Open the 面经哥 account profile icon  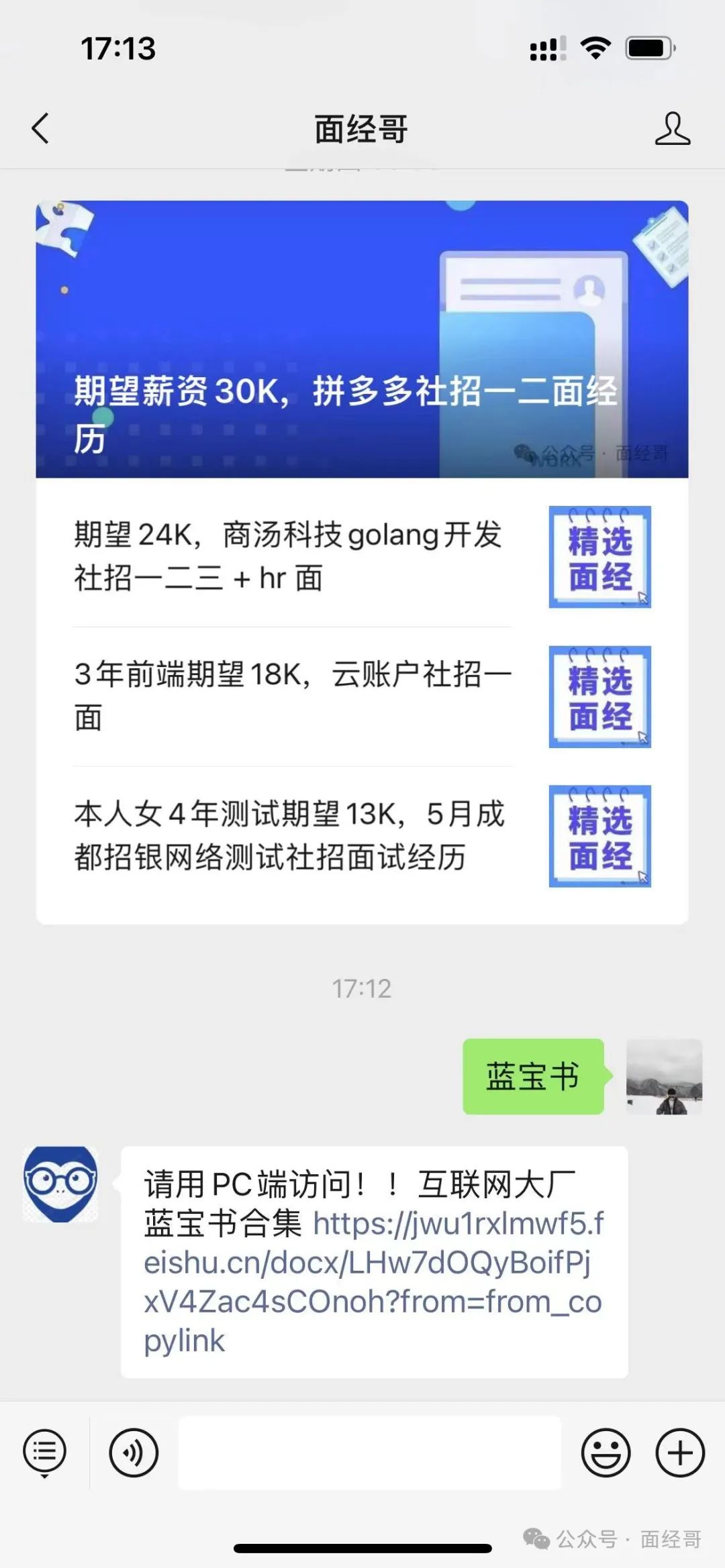672,129
